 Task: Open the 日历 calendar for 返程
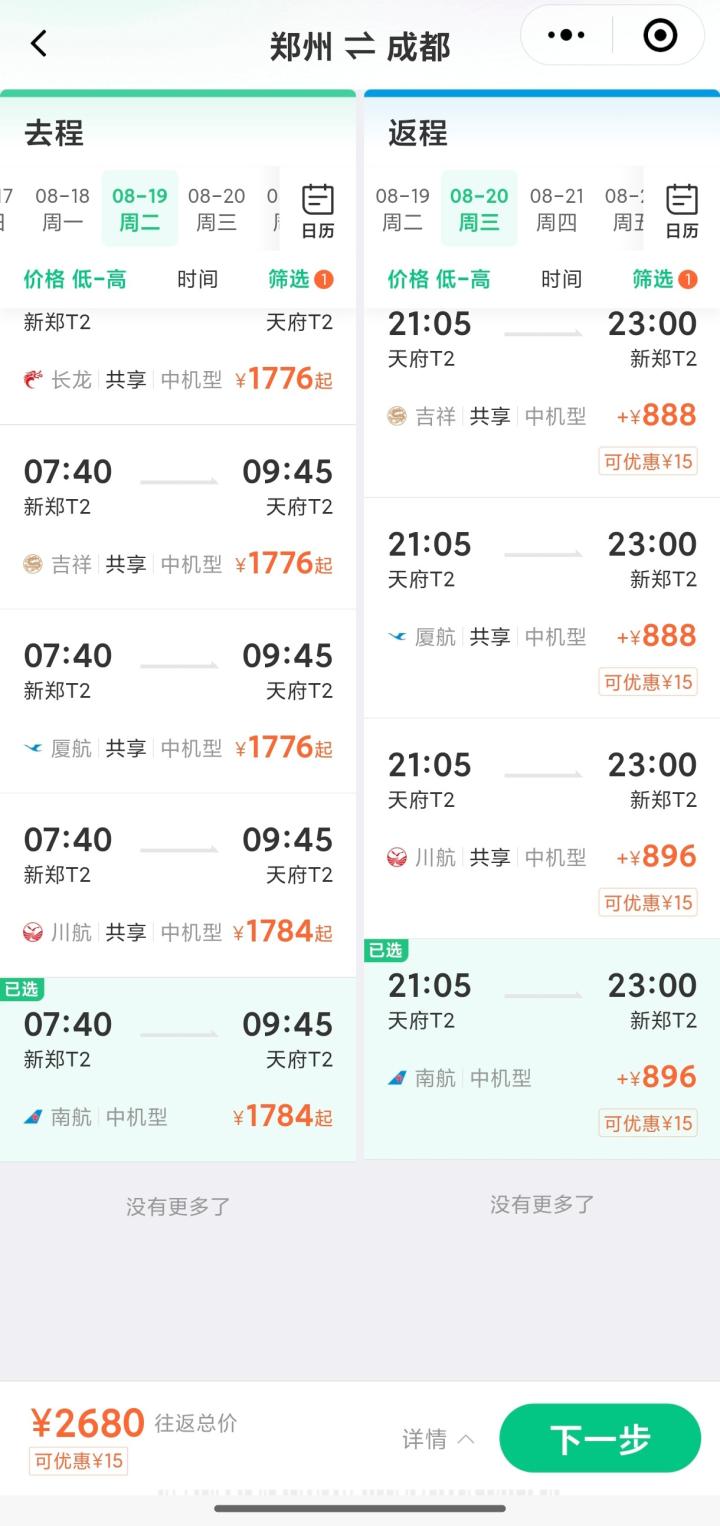pos(682,210)
